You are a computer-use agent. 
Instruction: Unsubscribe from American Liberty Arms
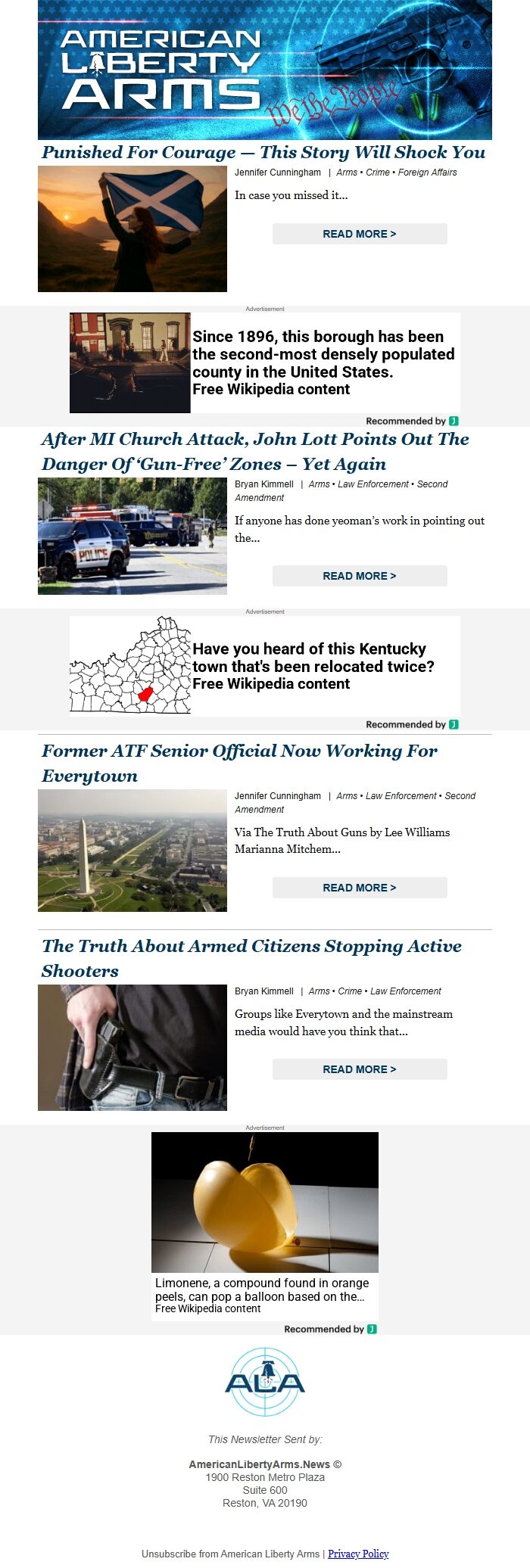pos(230,1554)
